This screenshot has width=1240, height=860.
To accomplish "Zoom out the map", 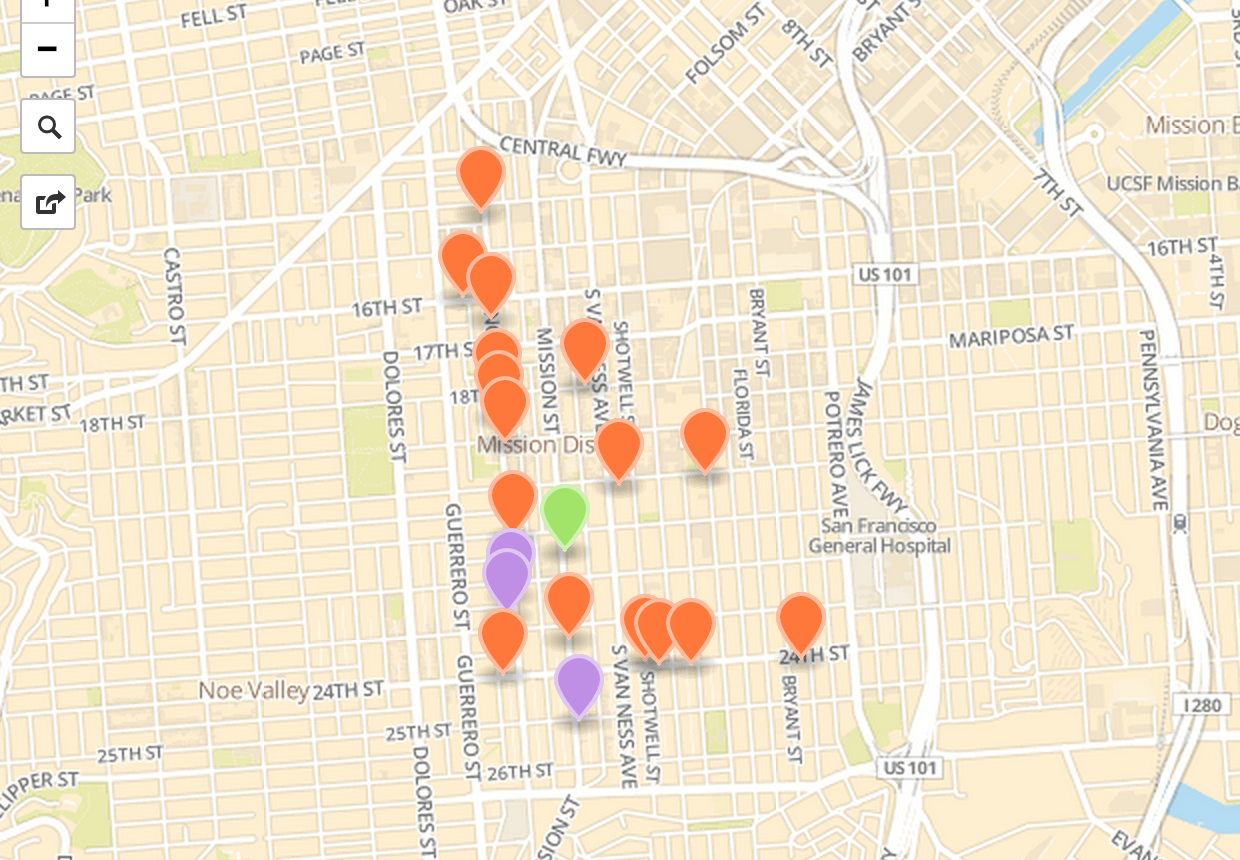I will click(x=48, y=48).
